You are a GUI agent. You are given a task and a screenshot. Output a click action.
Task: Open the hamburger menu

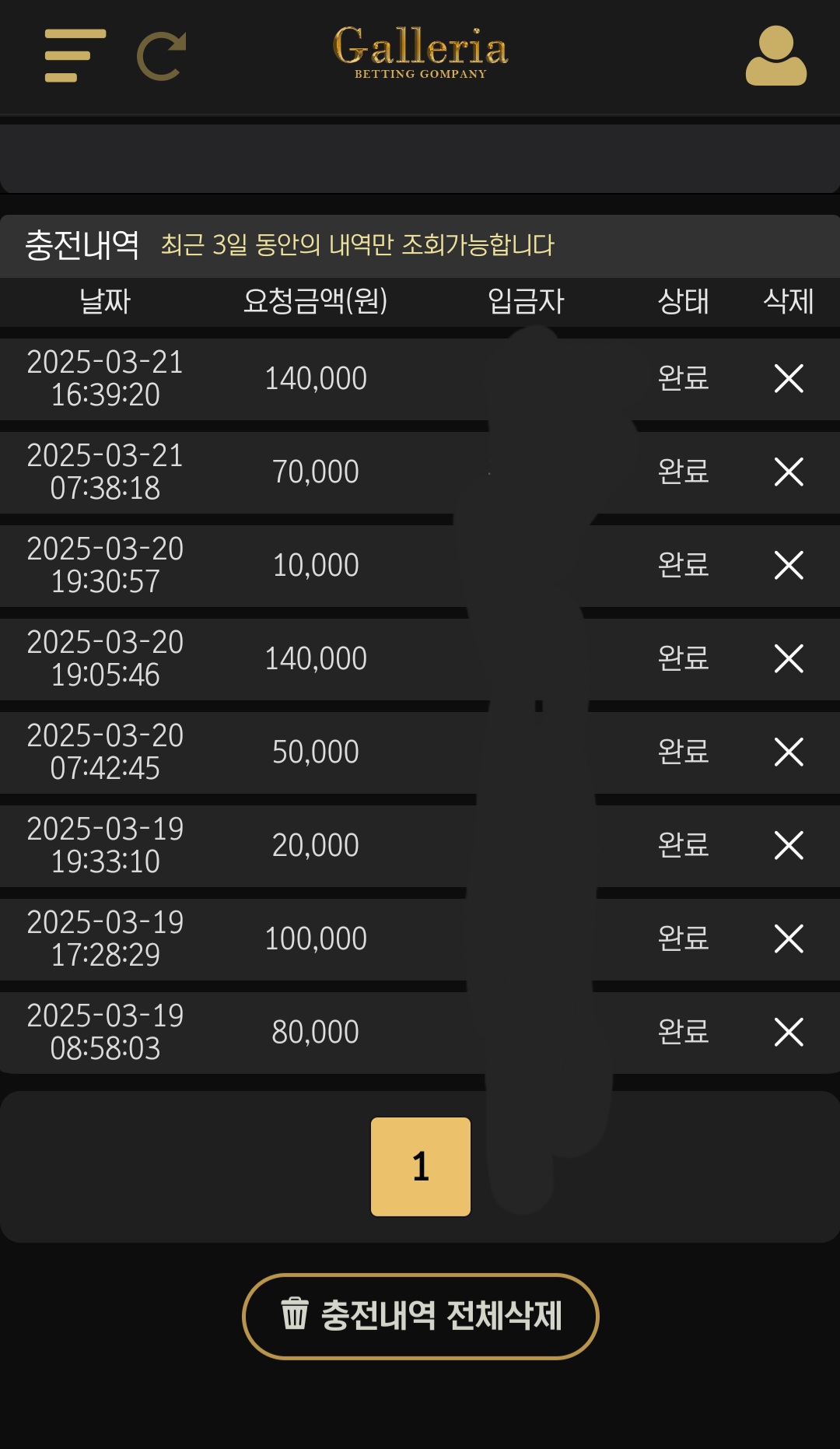pyautogui.click(x=75, y=55)
